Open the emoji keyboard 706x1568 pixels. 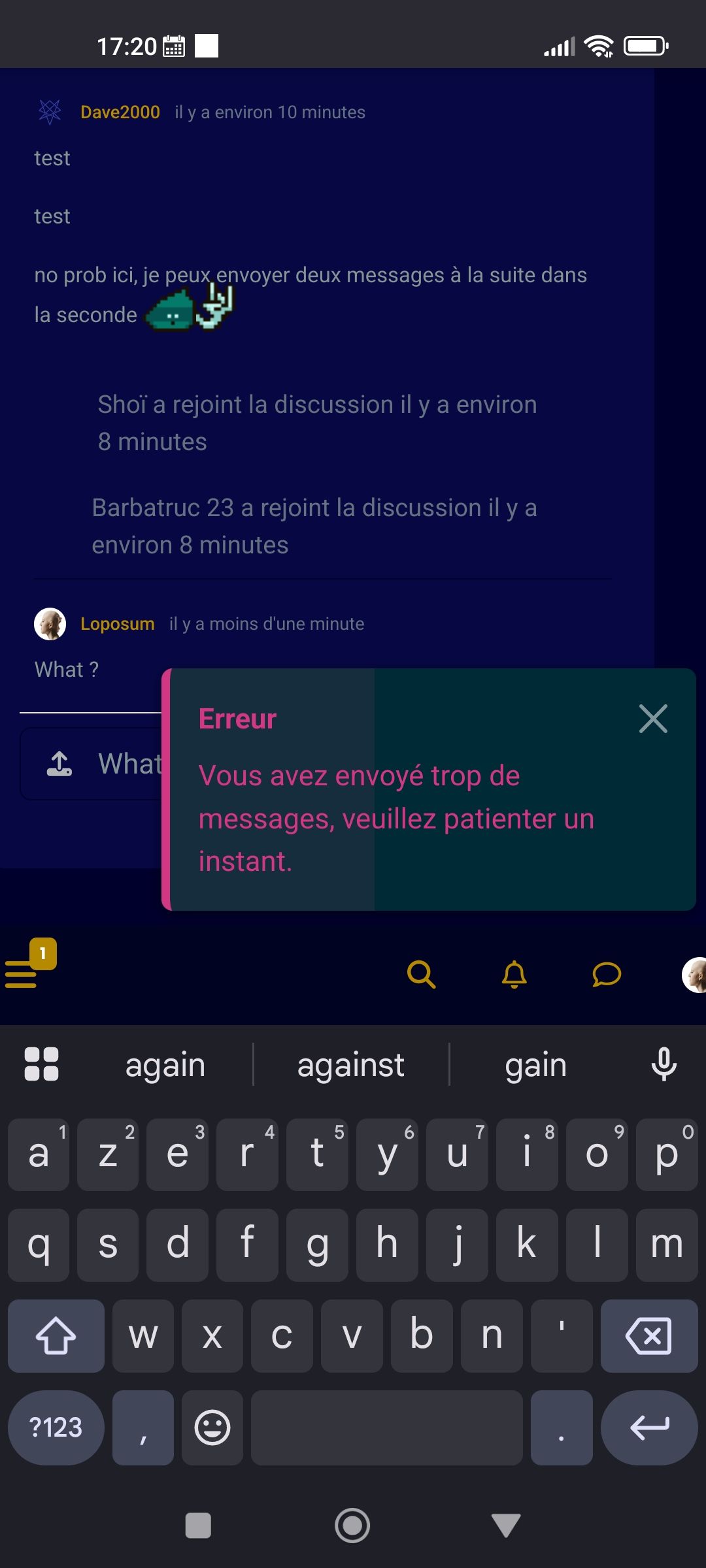[x=212, y=1428]
